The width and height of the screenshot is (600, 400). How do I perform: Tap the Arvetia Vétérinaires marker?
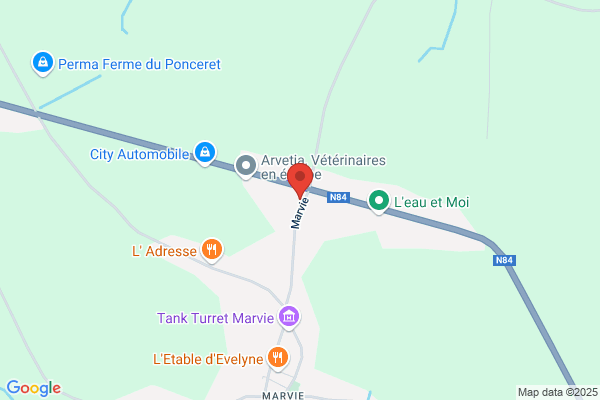click(x=246, y=167)
